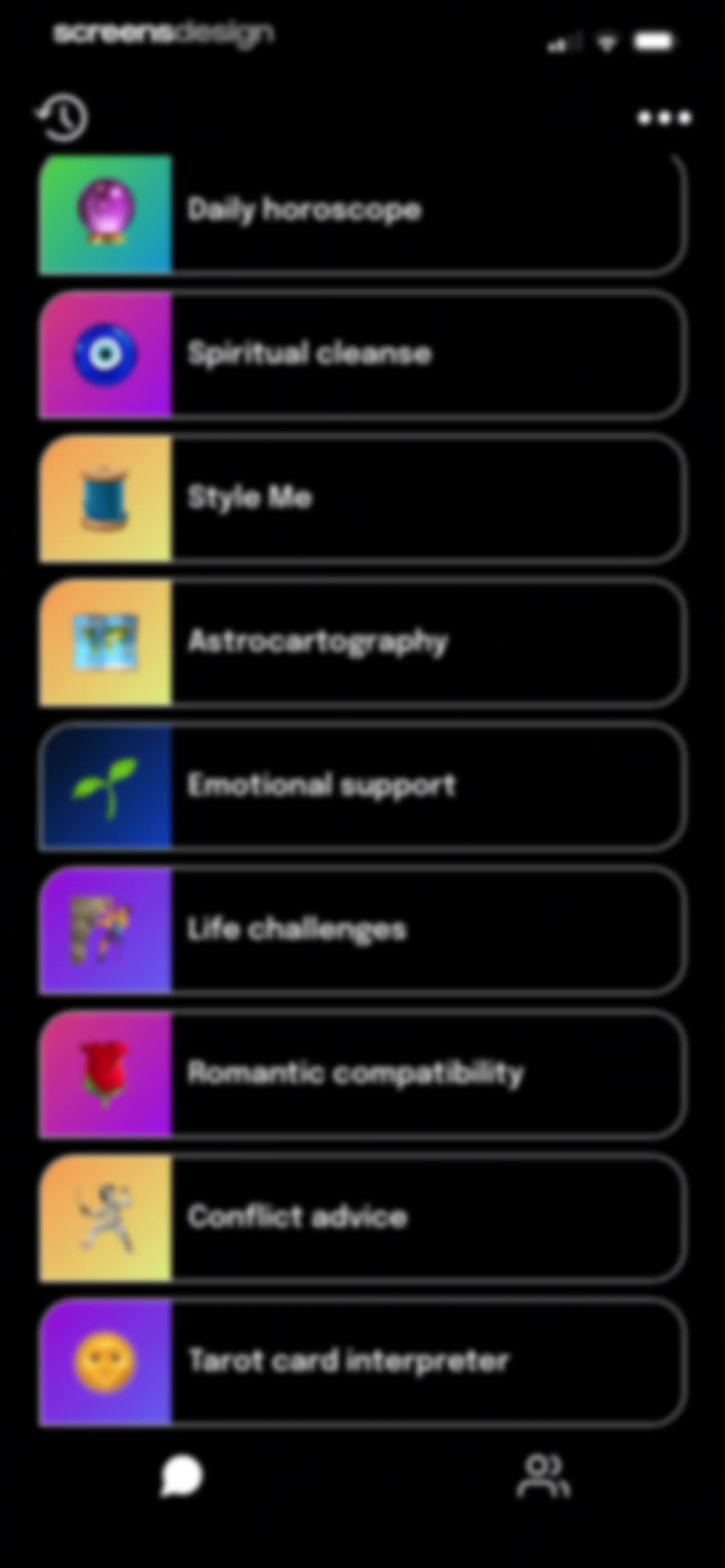Open Tarot card interpreter
The height and width of the screenshot is (1568, 725).
click(x=363, y=1361)
